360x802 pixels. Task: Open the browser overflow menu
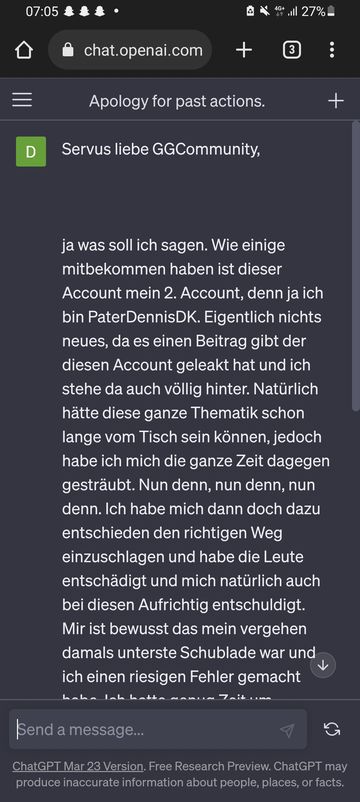(332, 50)
